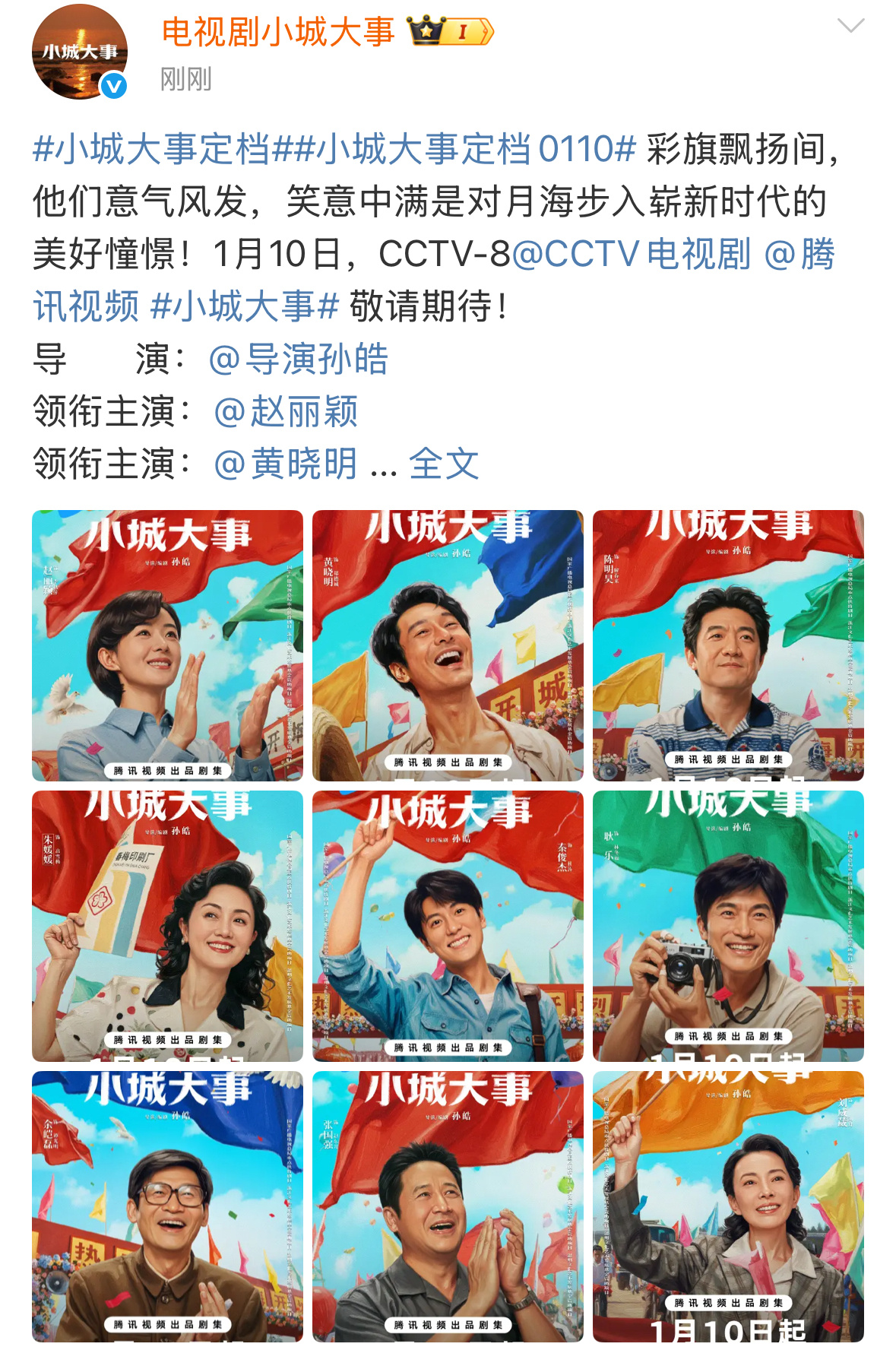Click the level I badge next to the crown
The image size is (896, 1350).
[x=464, y=32]
